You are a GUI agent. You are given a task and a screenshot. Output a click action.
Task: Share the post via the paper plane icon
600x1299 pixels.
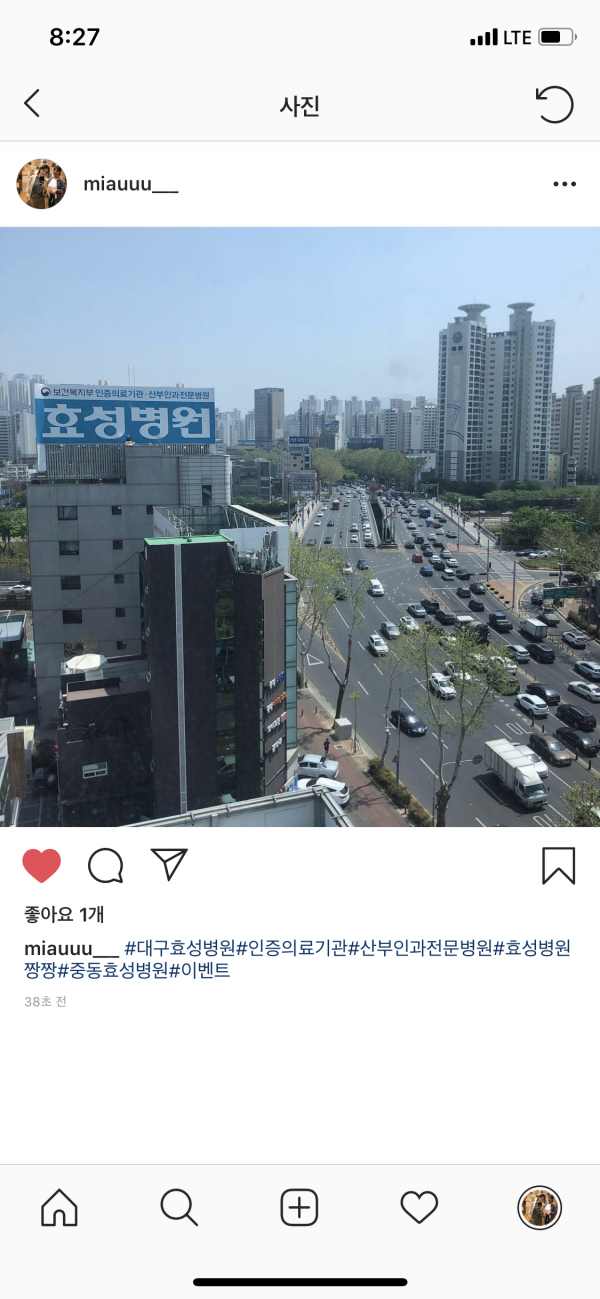click(169, 865)
